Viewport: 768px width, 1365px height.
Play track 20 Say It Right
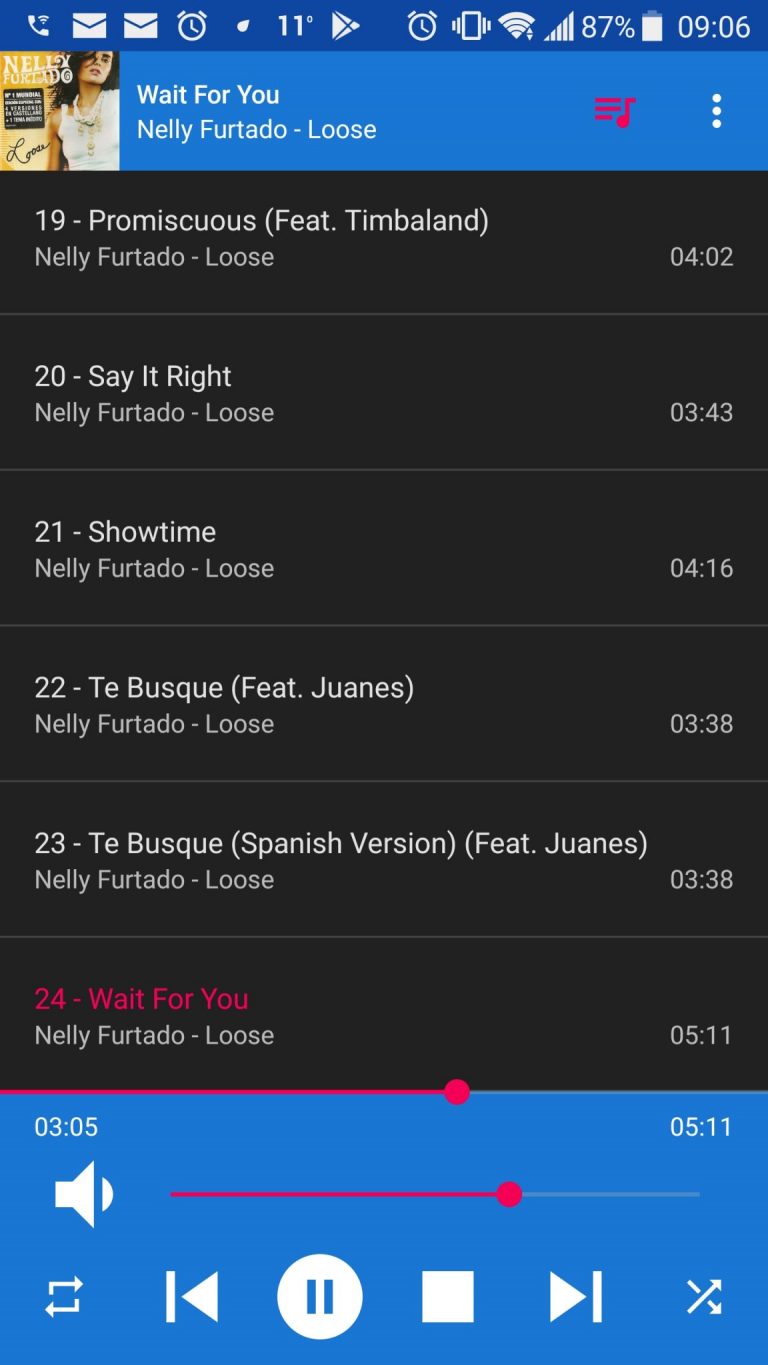tap(384, 393)
